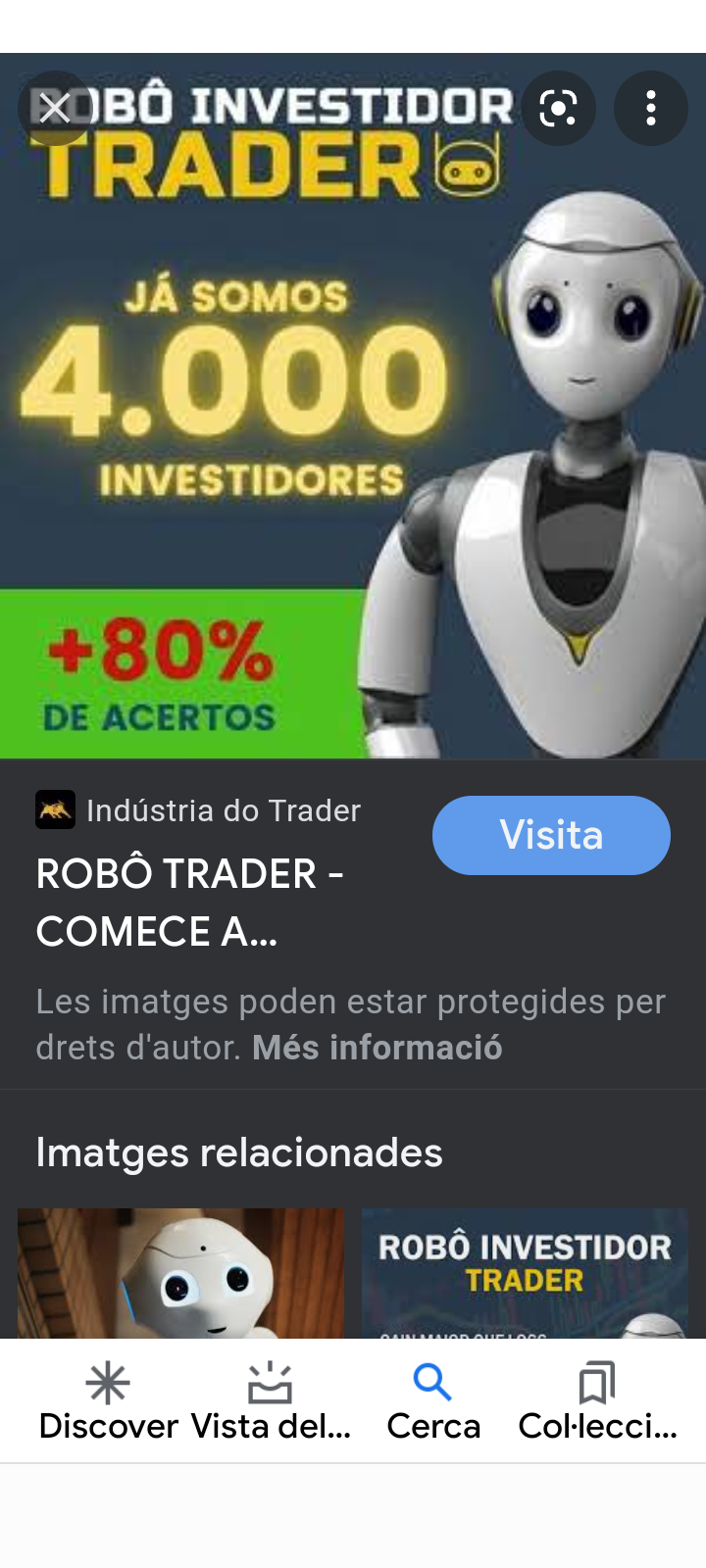The height and width of the screenshot is (1568, 706).
Task: Tap the Visita button
Action: coord(551,835)
